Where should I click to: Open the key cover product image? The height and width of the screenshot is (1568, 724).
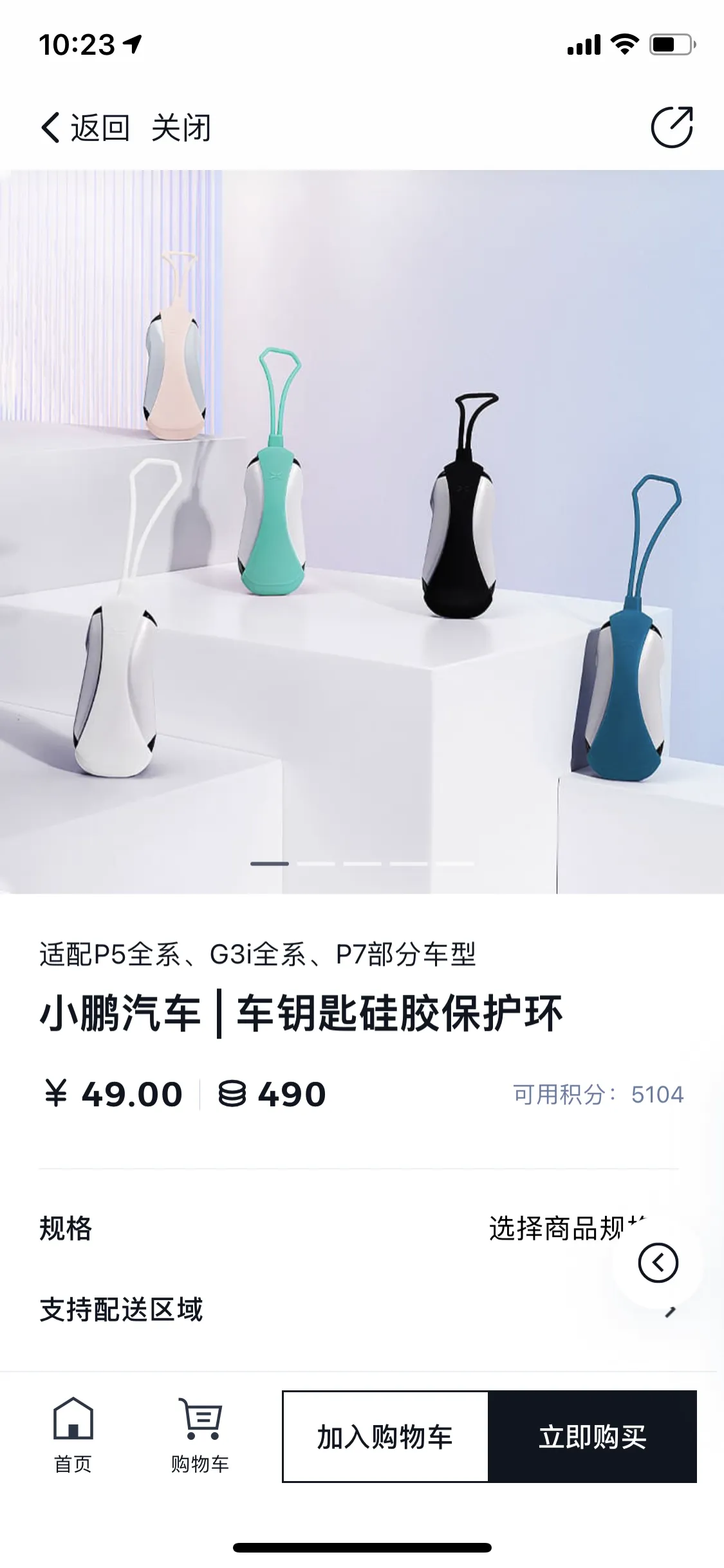tap(362, 531)
